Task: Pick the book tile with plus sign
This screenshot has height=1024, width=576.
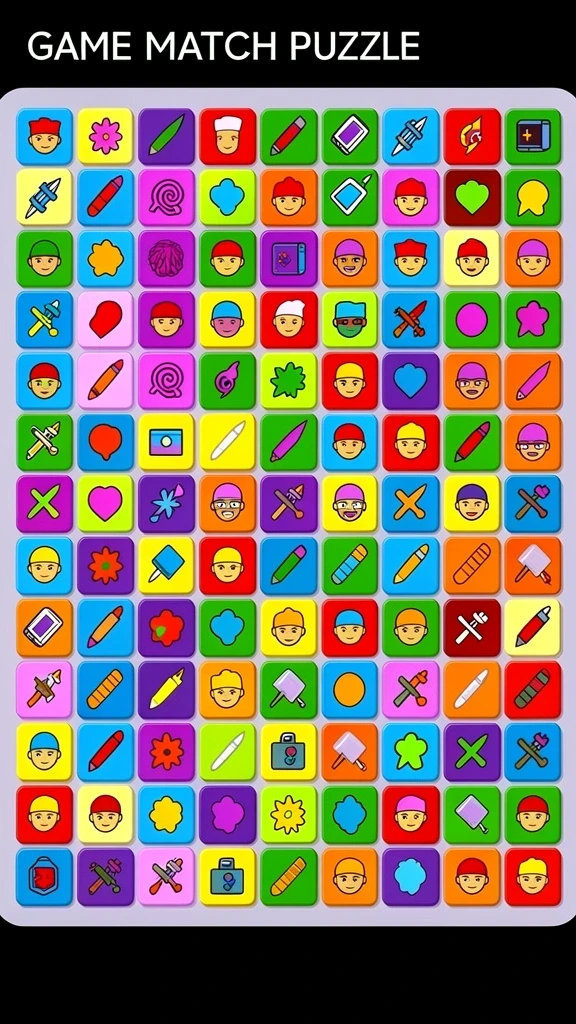Action: coord(533,136)
